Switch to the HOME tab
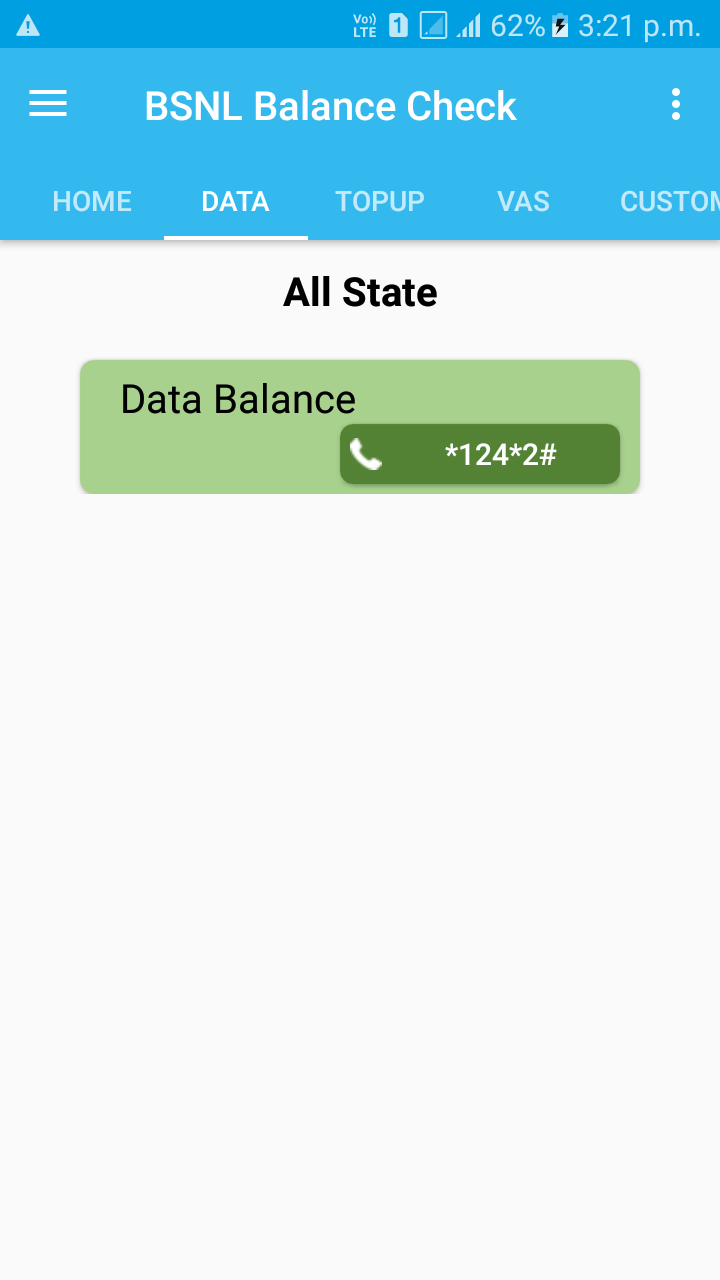 (92, 201)
